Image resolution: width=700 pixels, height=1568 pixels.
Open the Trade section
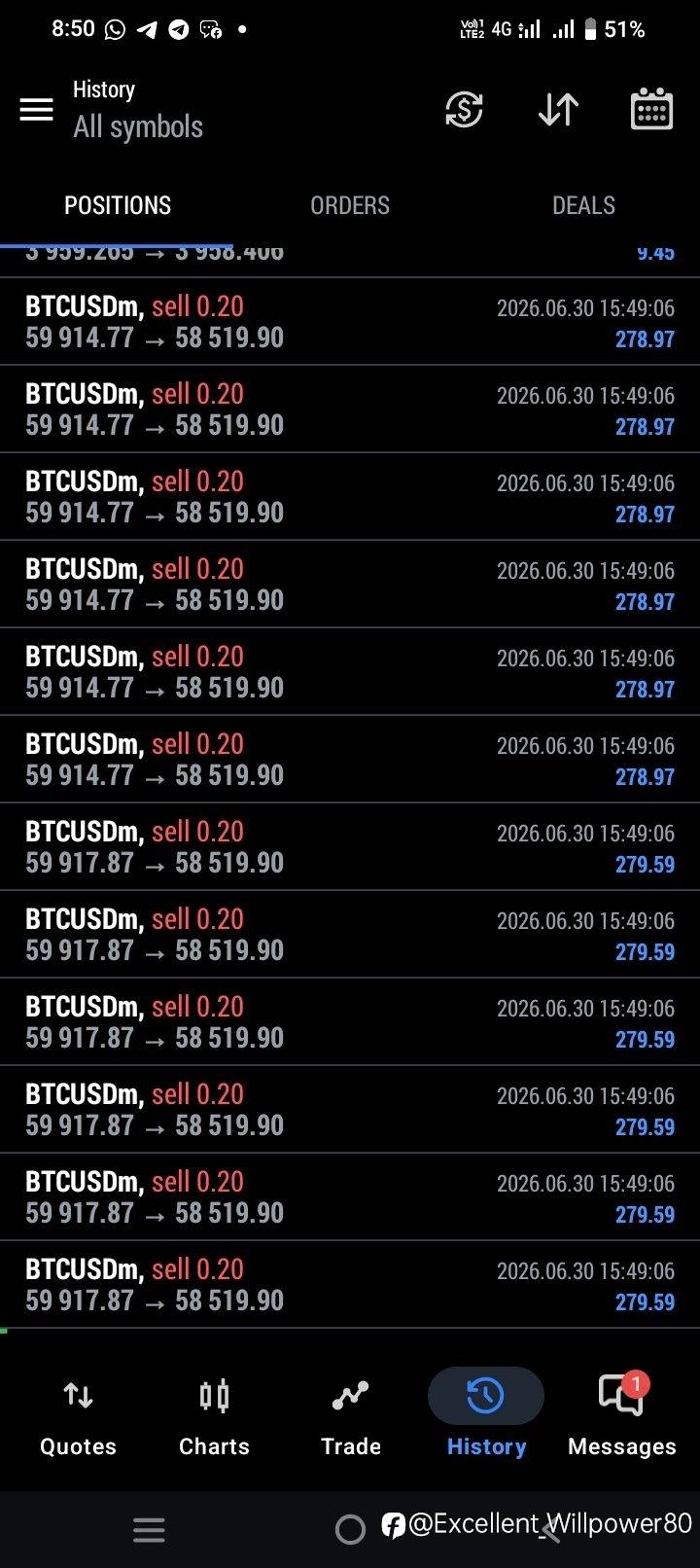[350, 1416]
